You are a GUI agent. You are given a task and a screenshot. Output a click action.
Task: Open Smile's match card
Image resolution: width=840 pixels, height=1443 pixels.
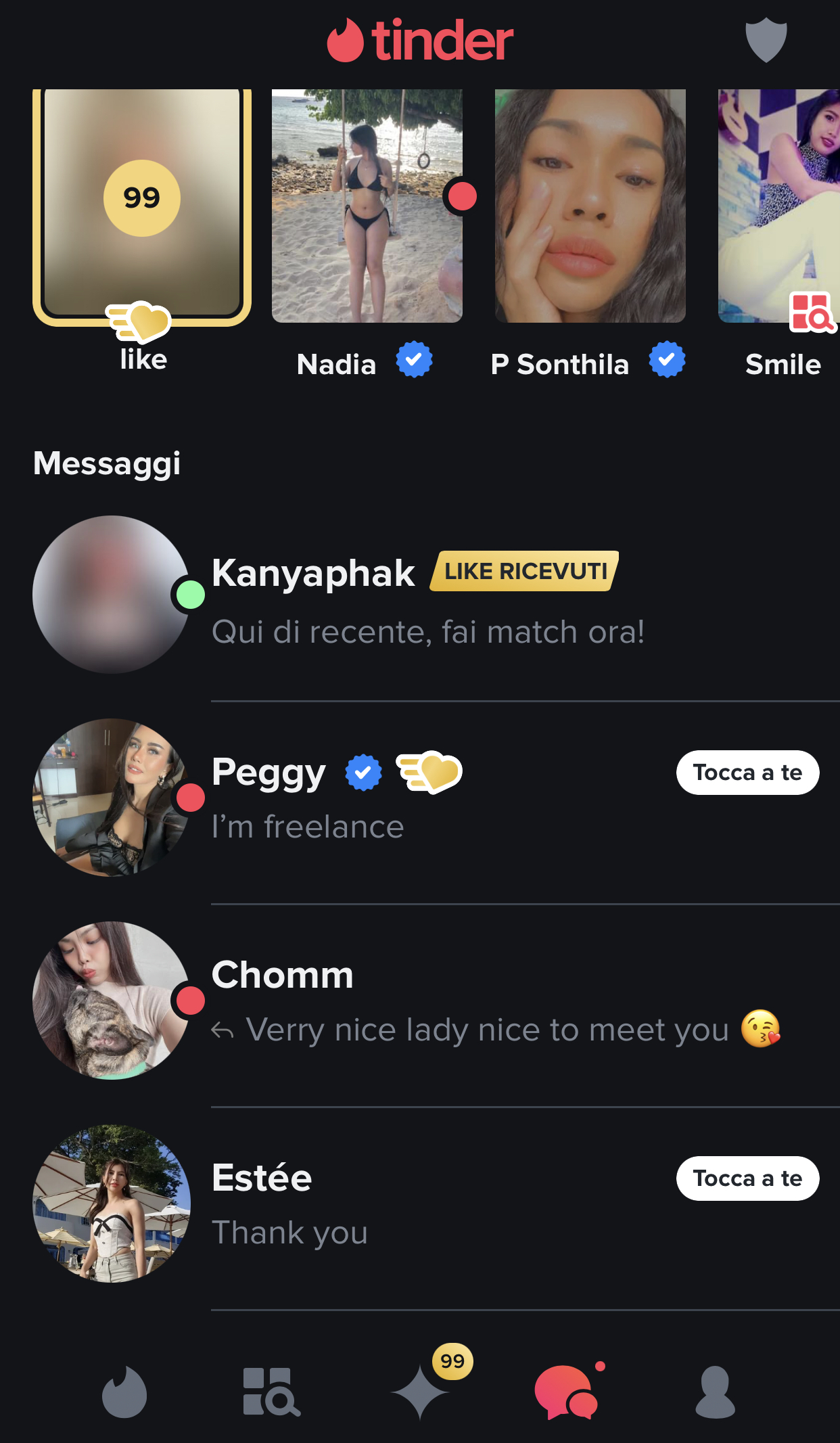tap(779, 206)
